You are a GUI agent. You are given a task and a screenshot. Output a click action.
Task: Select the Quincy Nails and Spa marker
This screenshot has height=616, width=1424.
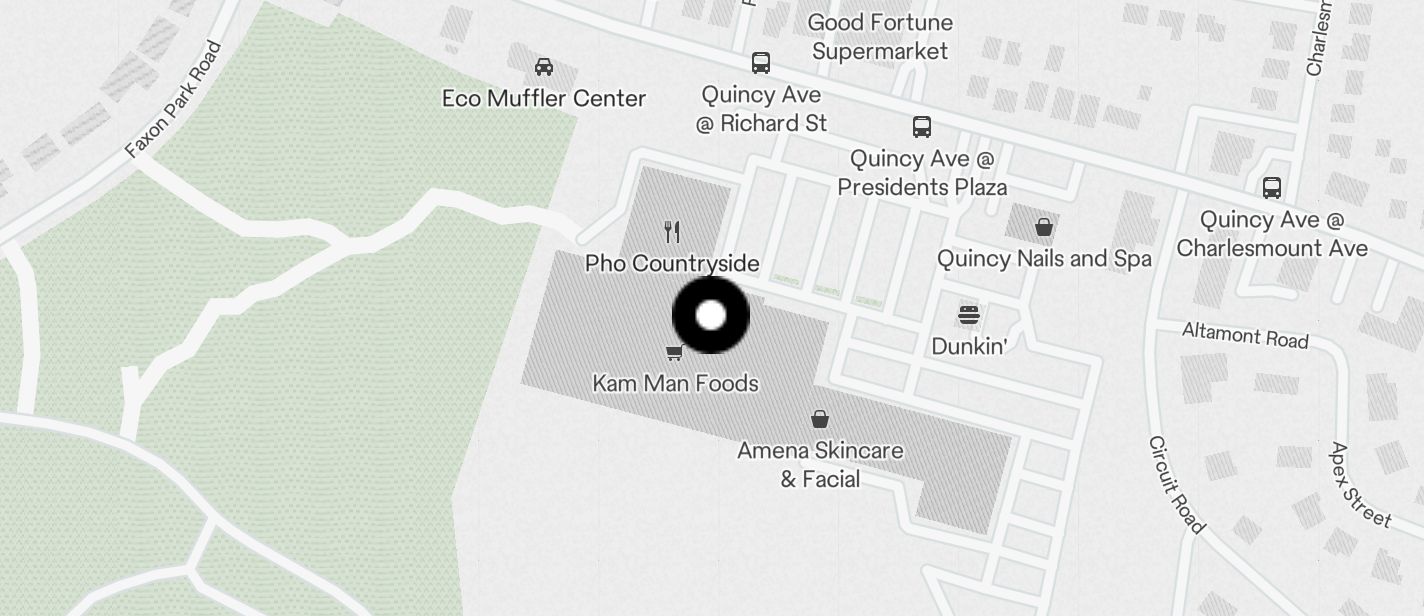(x=1044, y=227)
